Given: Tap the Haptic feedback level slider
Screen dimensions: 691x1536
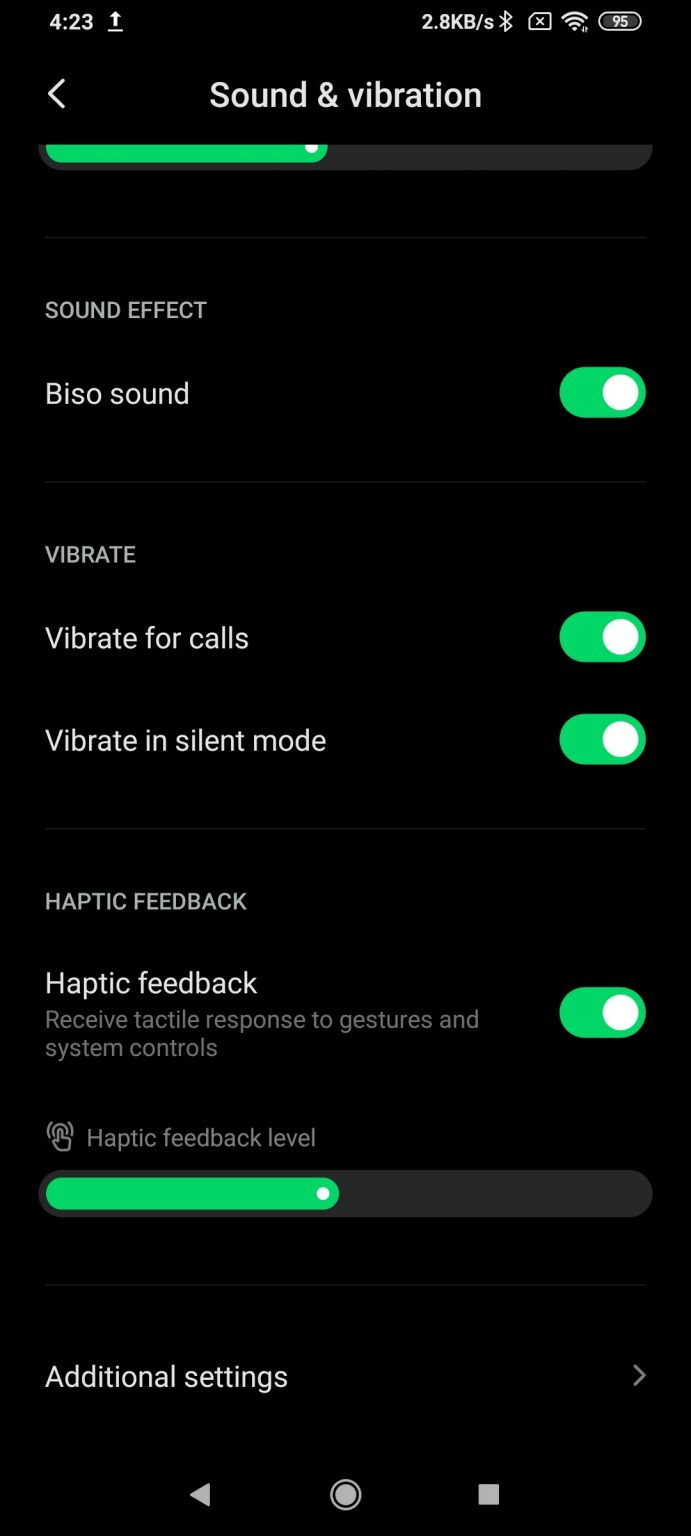Looking at the screenshot, I should pos(345,1194).
